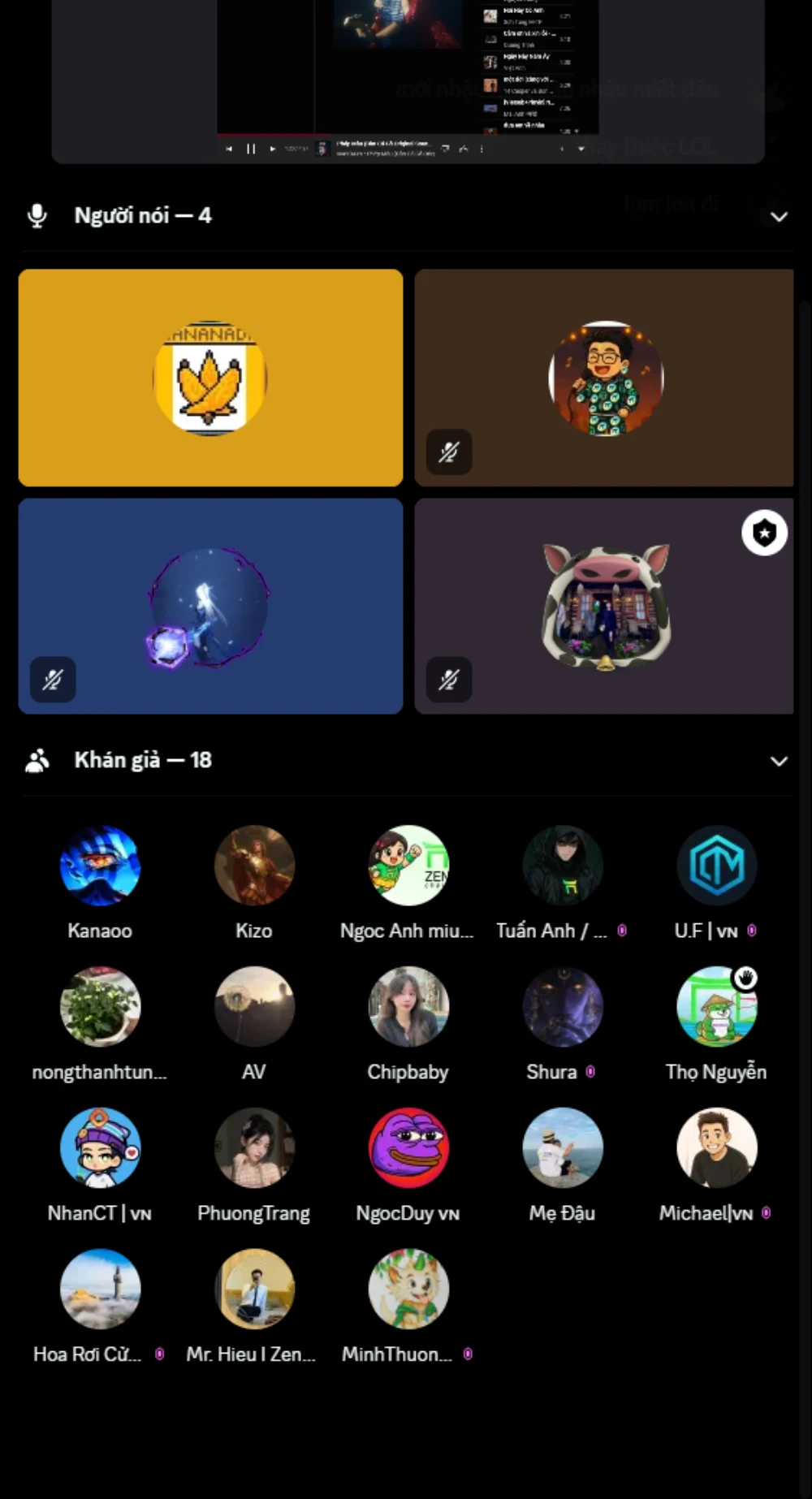Open Shura's profile
The width and height of the screenshot is (812, 1499).
[x=562, y=1007]
